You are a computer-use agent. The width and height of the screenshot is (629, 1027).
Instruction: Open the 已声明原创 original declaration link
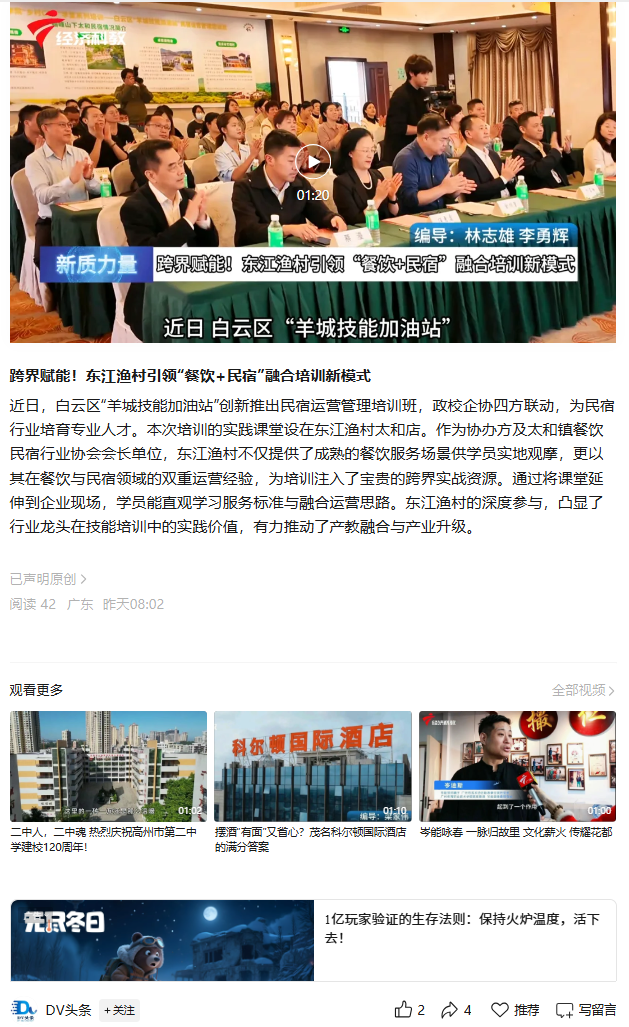pos(48,579)
